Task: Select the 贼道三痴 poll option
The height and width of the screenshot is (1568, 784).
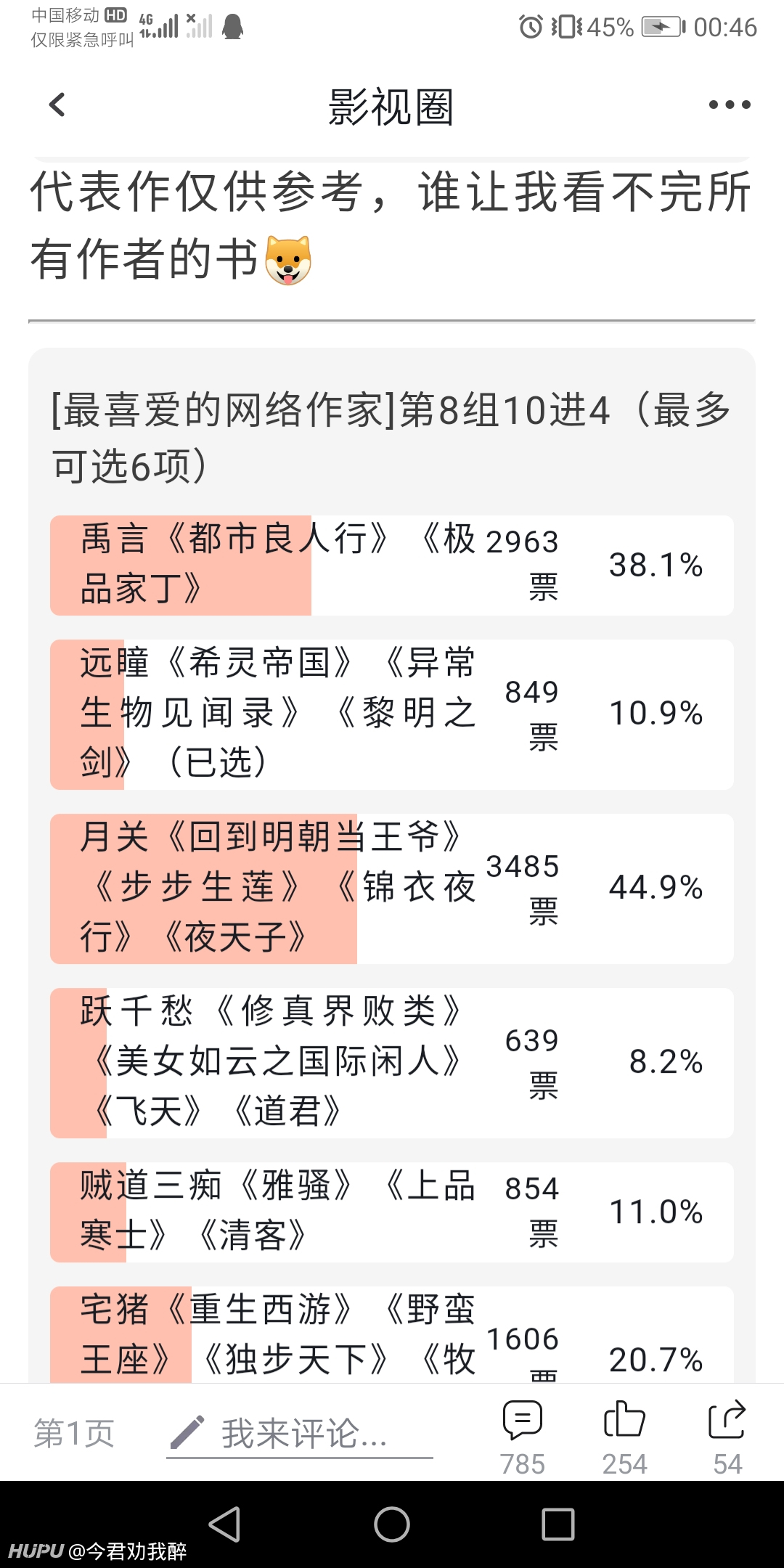Action: click(392, 1212)
